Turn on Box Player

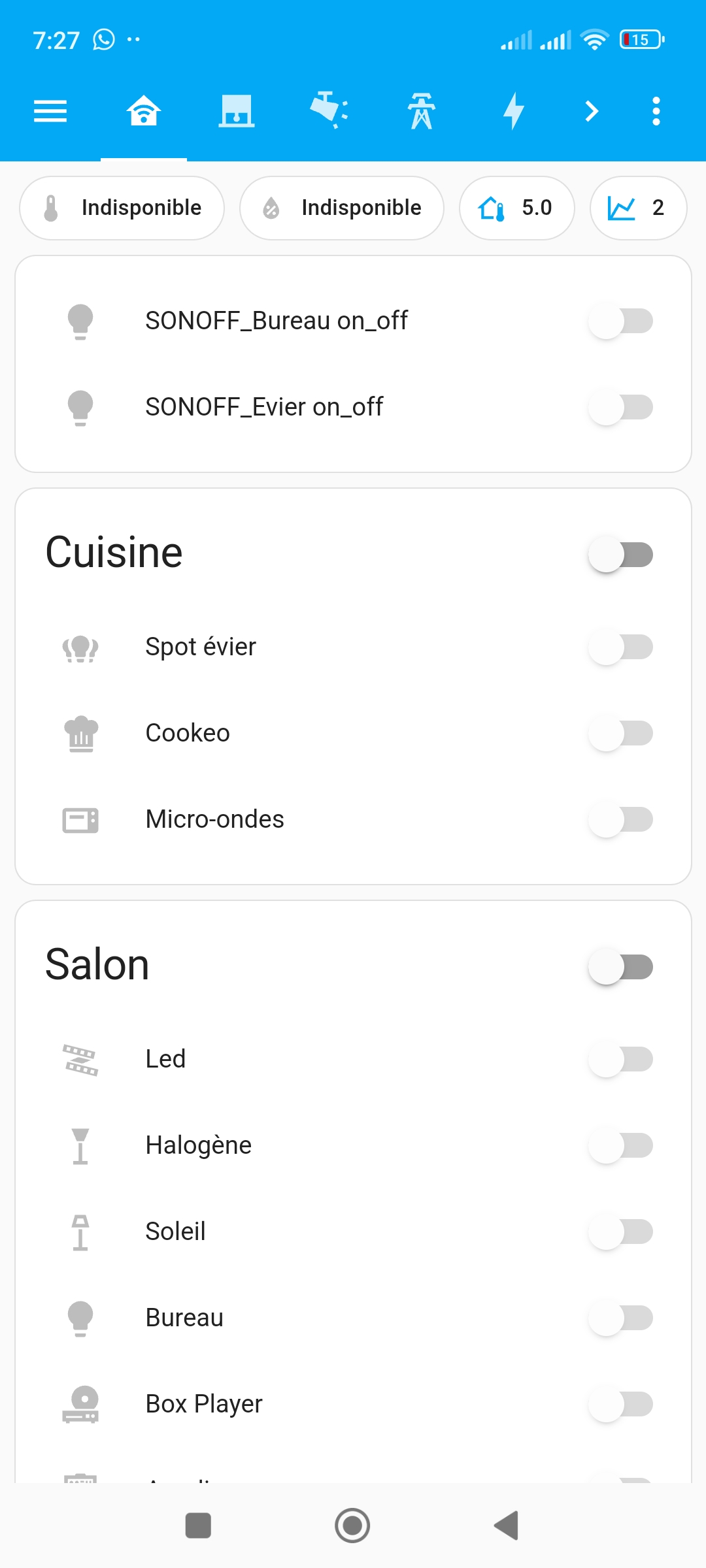tap(621, 1404)
